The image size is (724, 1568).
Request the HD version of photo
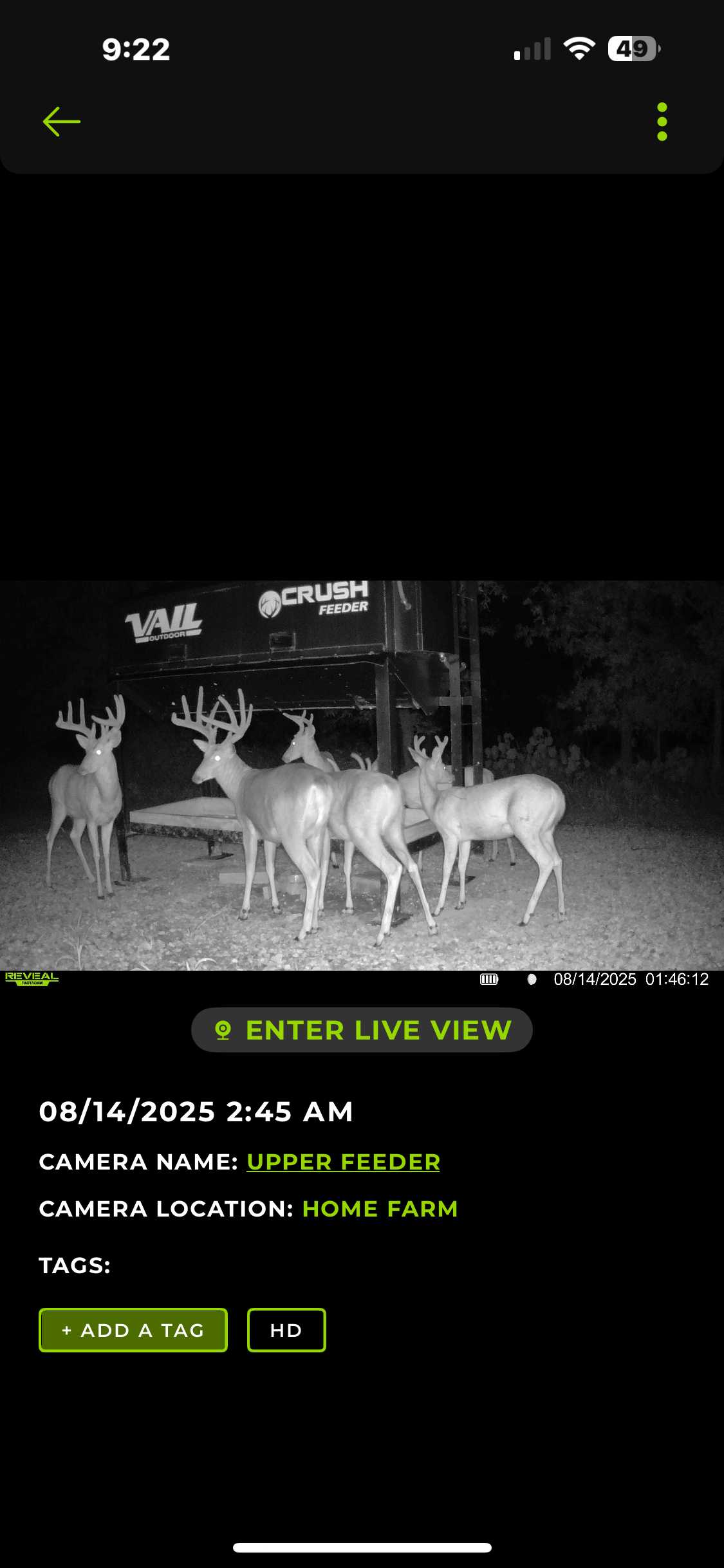[286, 1330]
